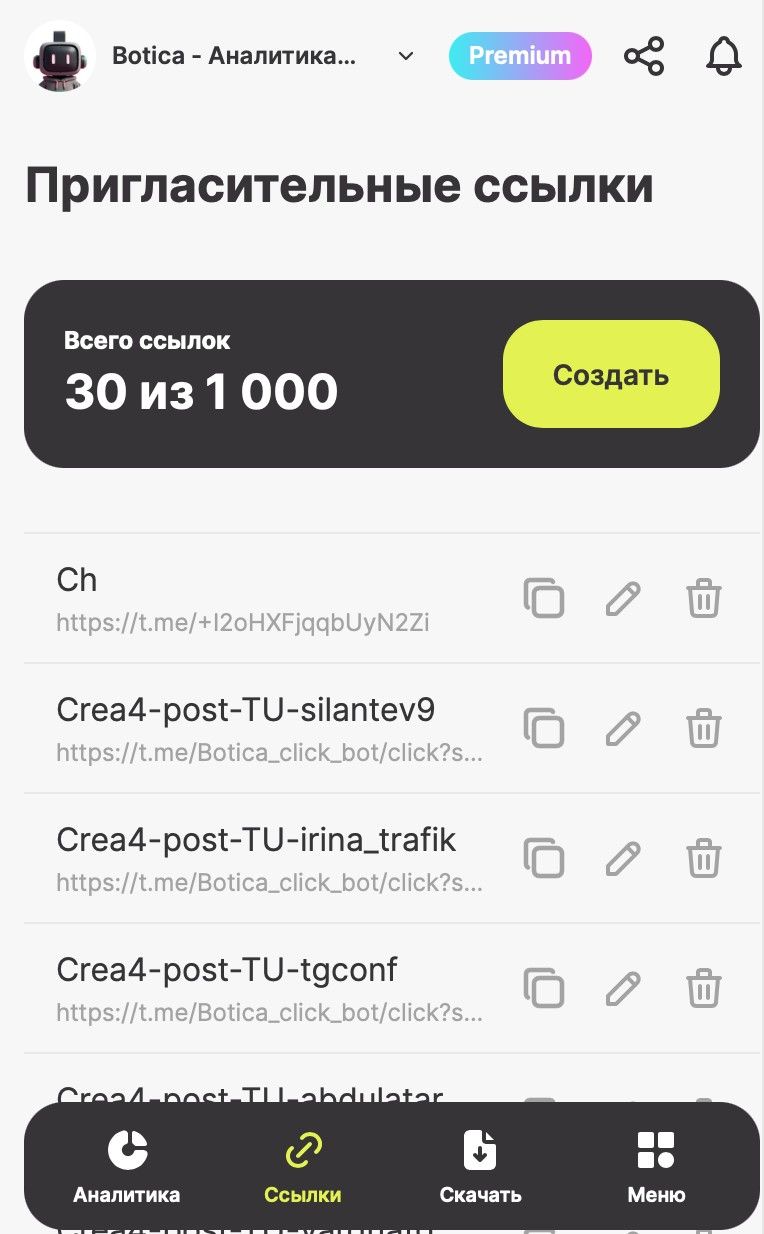Switch to the Скачать tab
The height and width of the screenshot is (1234, 764).
tap(479, 1167)
